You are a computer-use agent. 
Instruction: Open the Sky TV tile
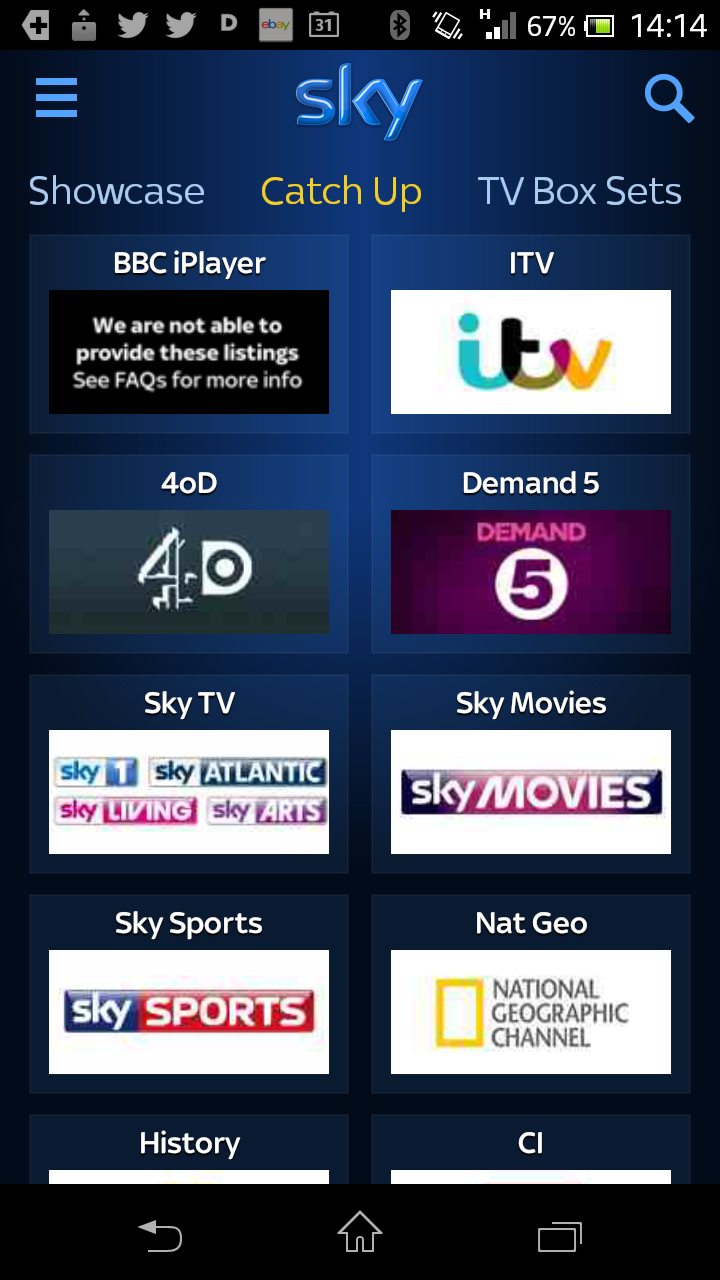coord(189,774)
